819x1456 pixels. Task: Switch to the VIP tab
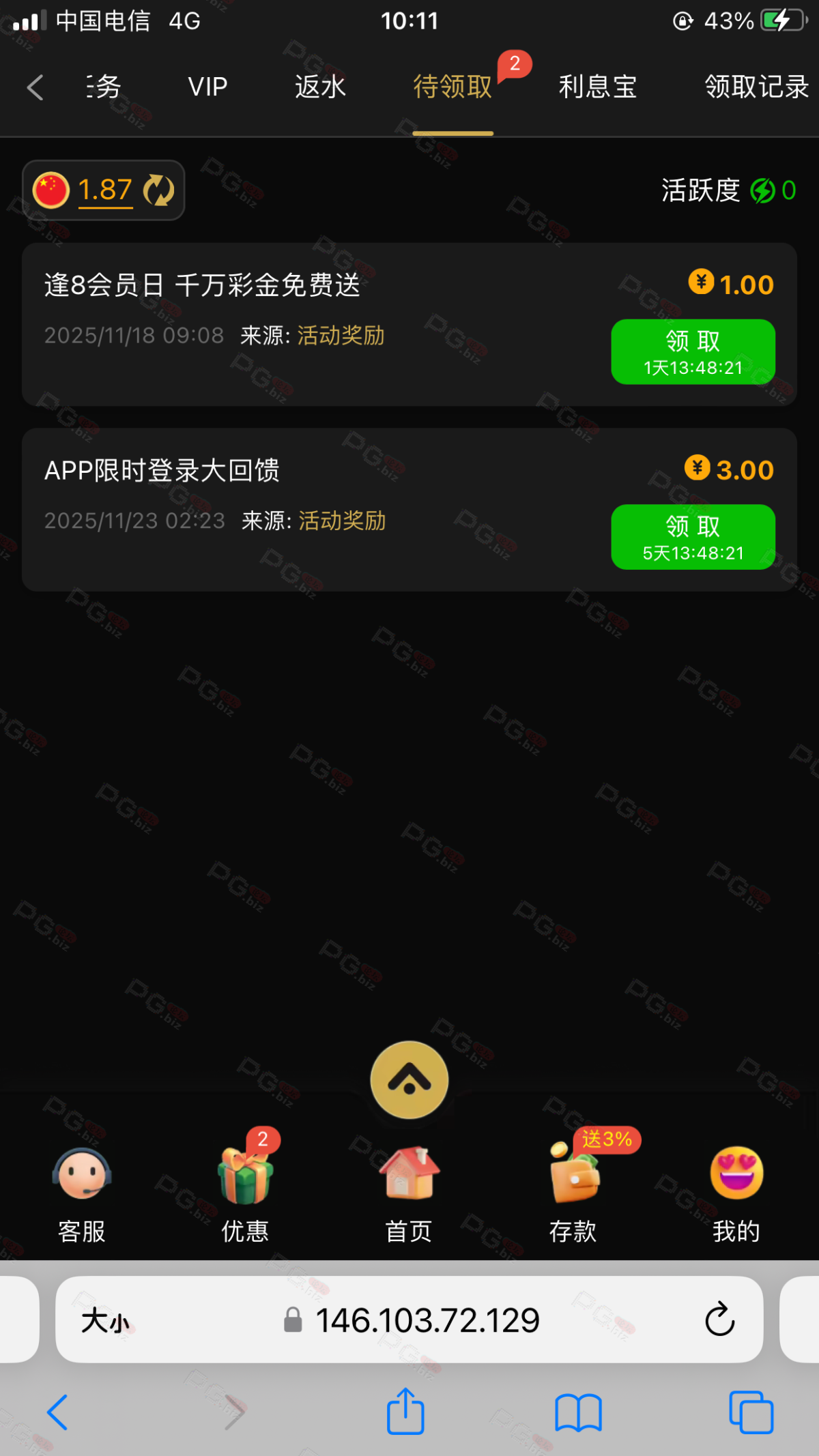[x=207, y=87]
